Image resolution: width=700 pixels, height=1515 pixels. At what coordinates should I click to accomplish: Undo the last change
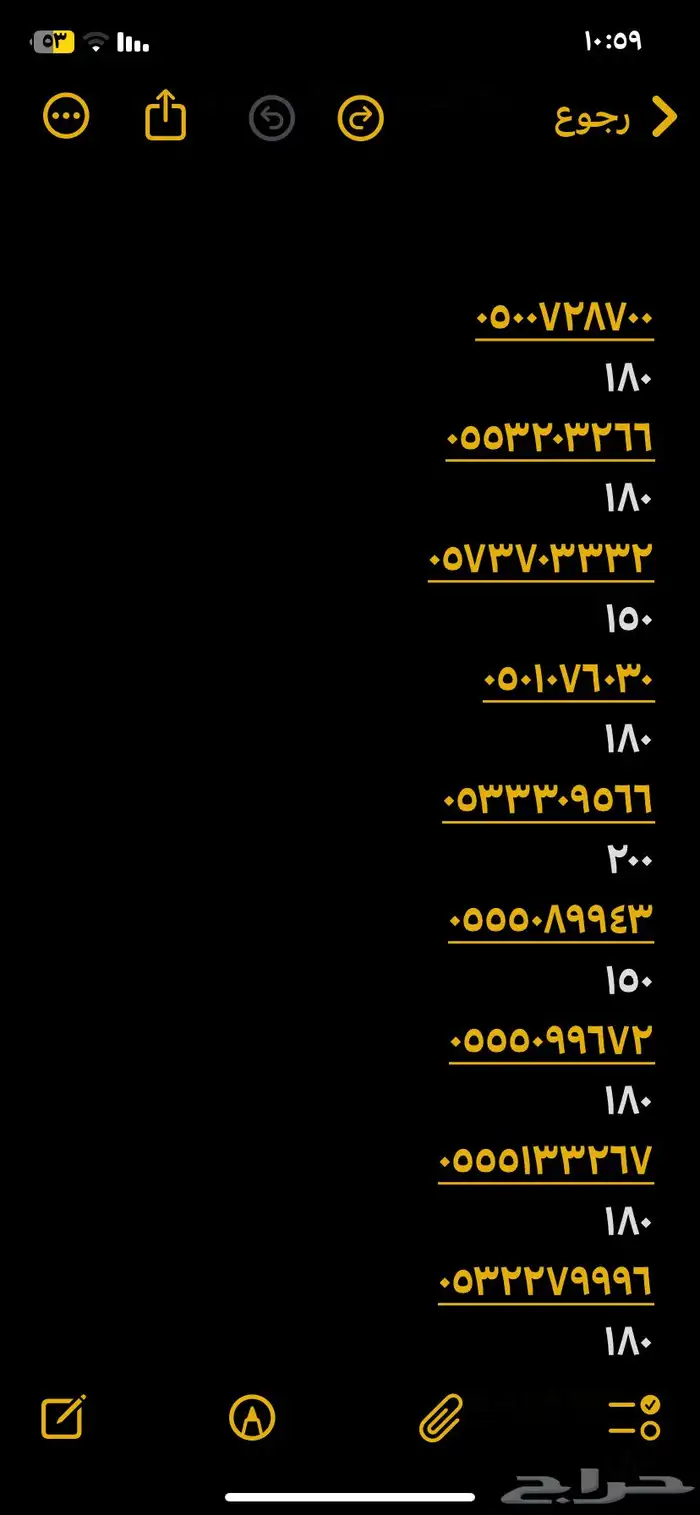272,119
